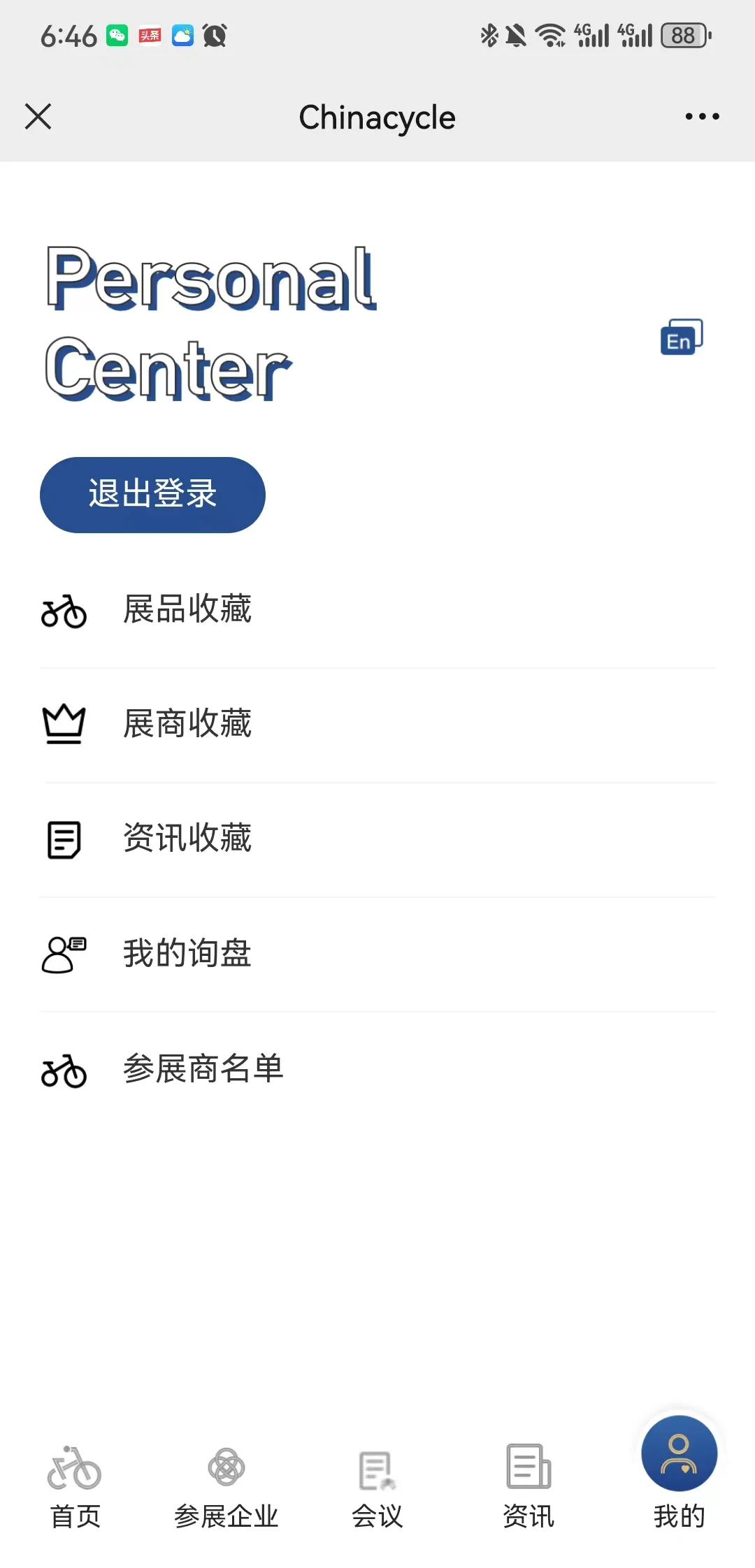
Task: Switch to the 会议 conference tab
Action: [x=377, y=1486]
